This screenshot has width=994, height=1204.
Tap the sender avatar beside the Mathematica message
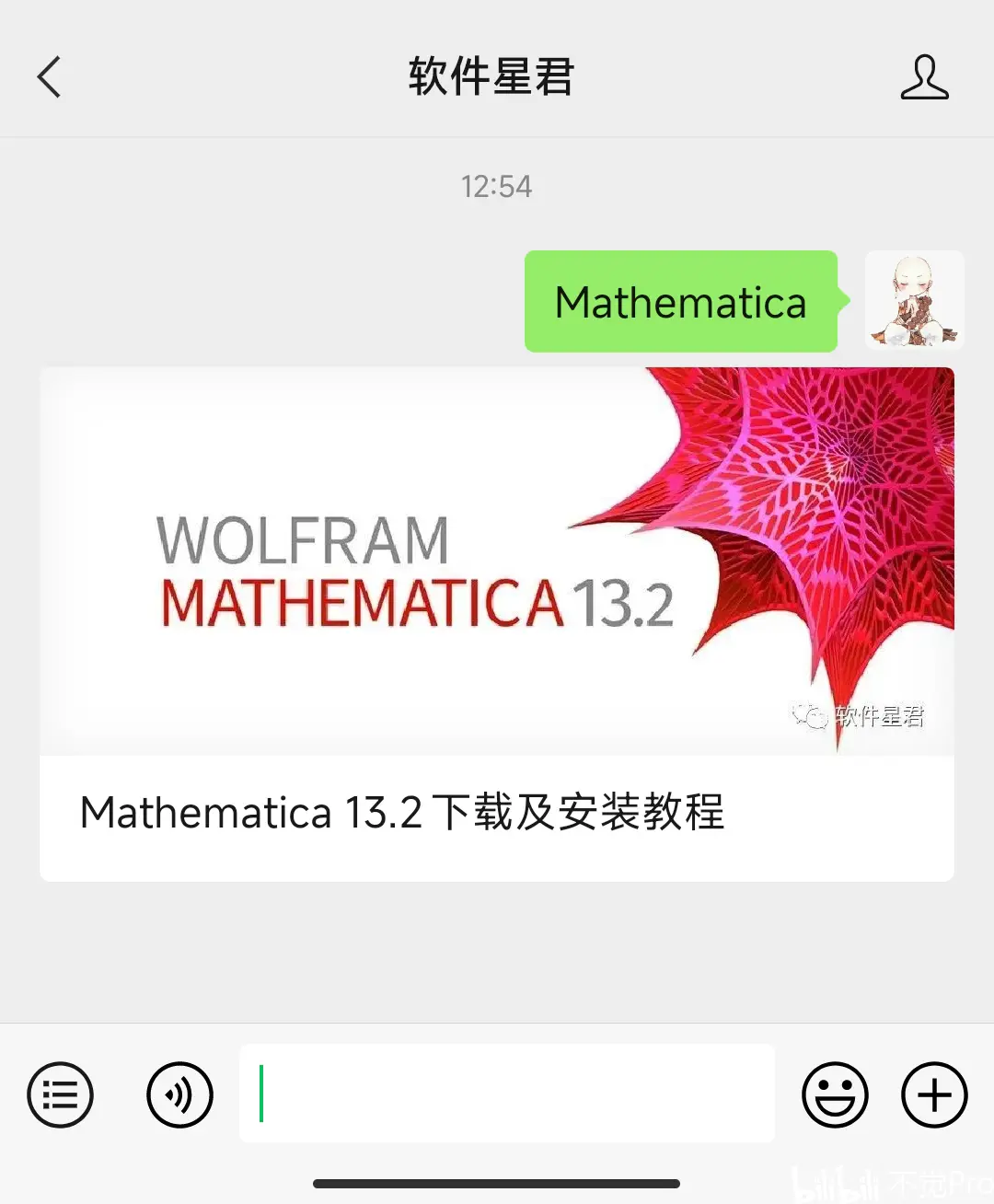(914, 301)
